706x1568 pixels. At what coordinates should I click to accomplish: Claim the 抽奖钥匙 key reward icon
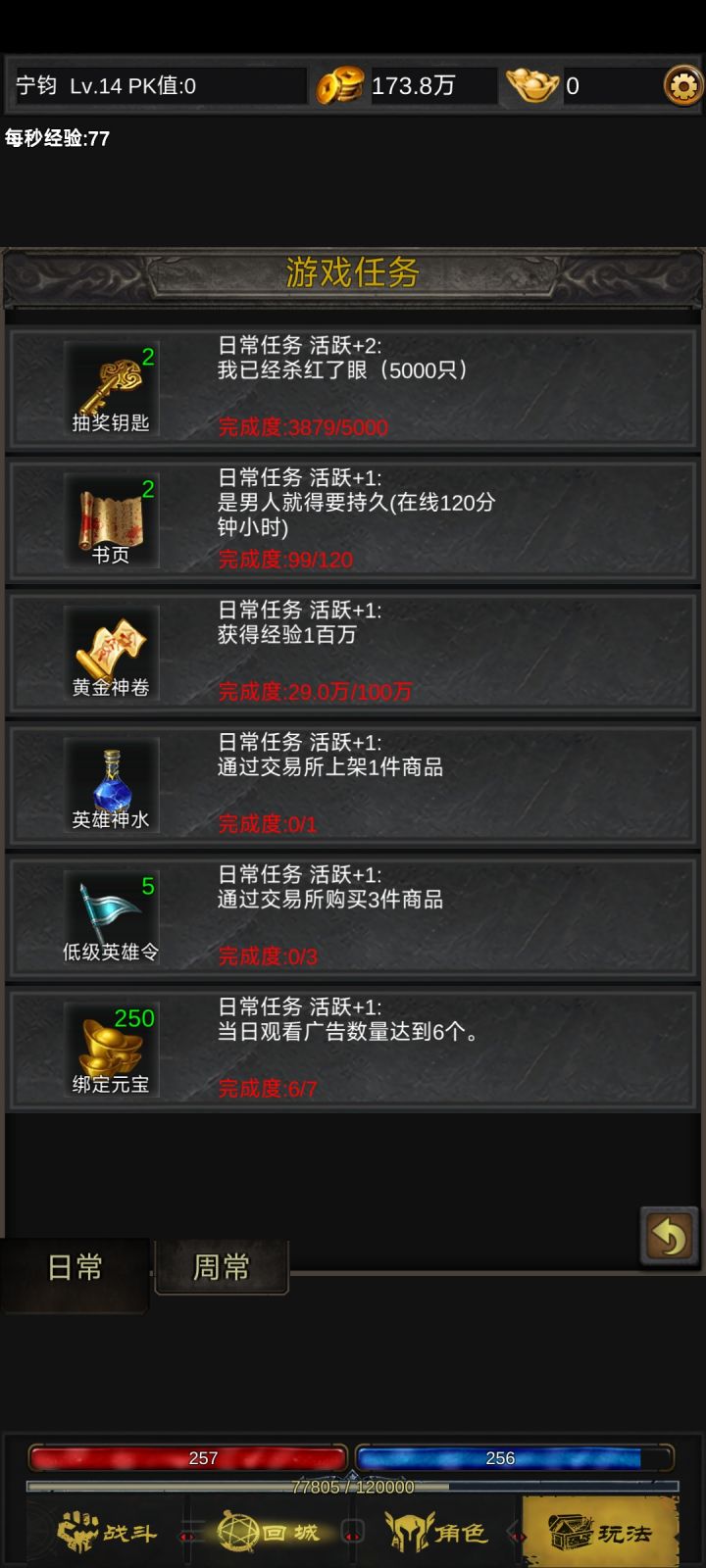click(x=111, y=379)
